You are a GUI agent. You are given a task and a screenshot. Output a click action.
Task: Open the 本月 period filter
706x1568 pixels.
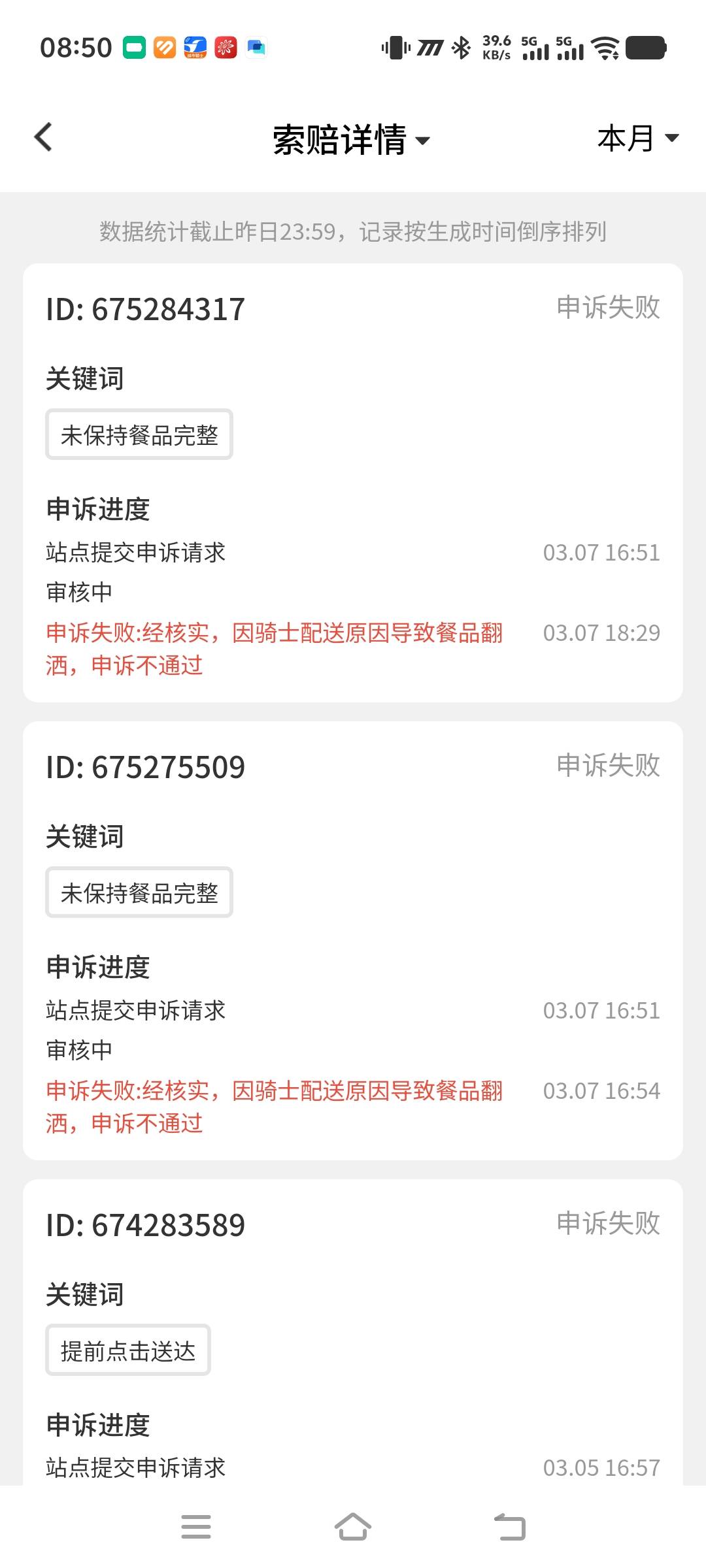click(x=637, y=139)
